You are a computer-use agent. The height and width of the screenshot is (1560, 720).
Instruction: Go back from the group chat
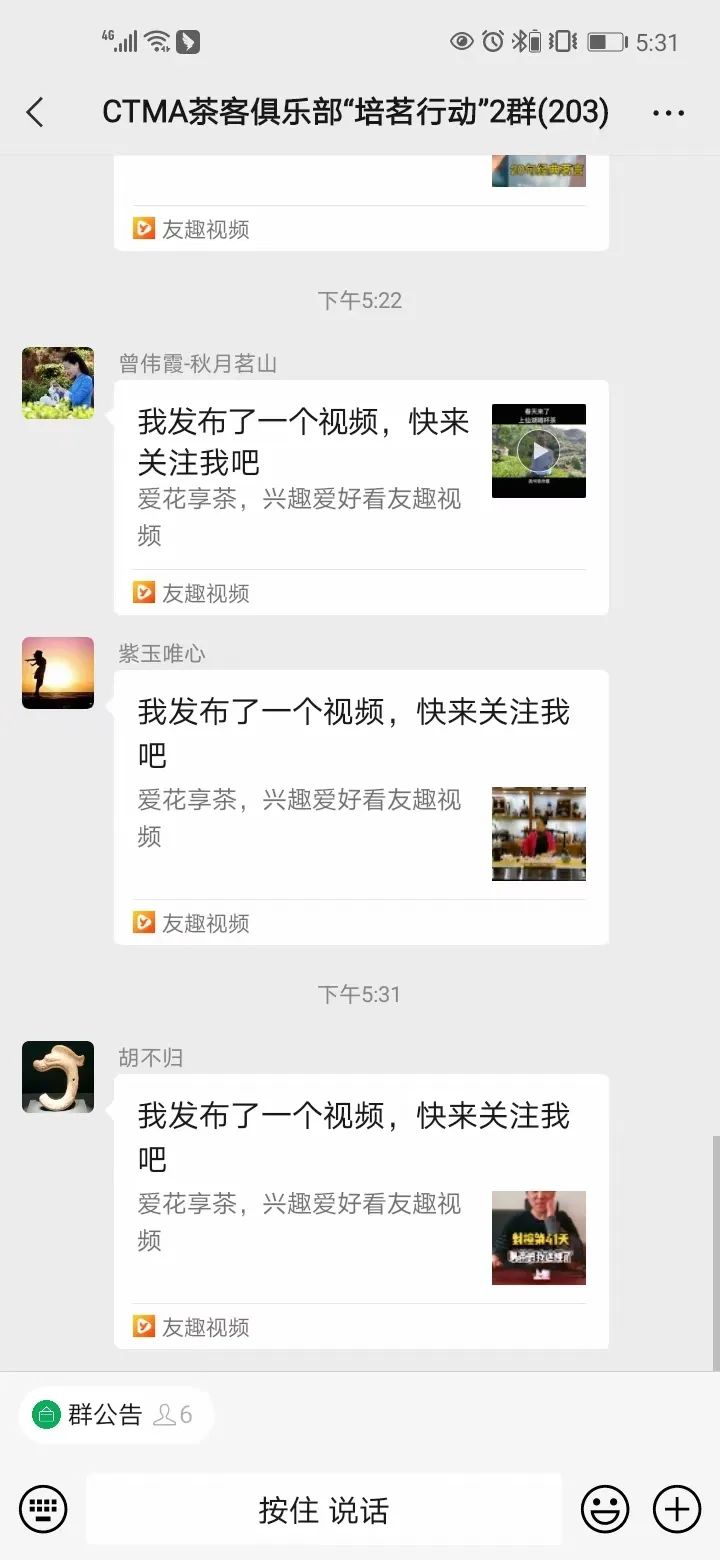pos(36,112)
